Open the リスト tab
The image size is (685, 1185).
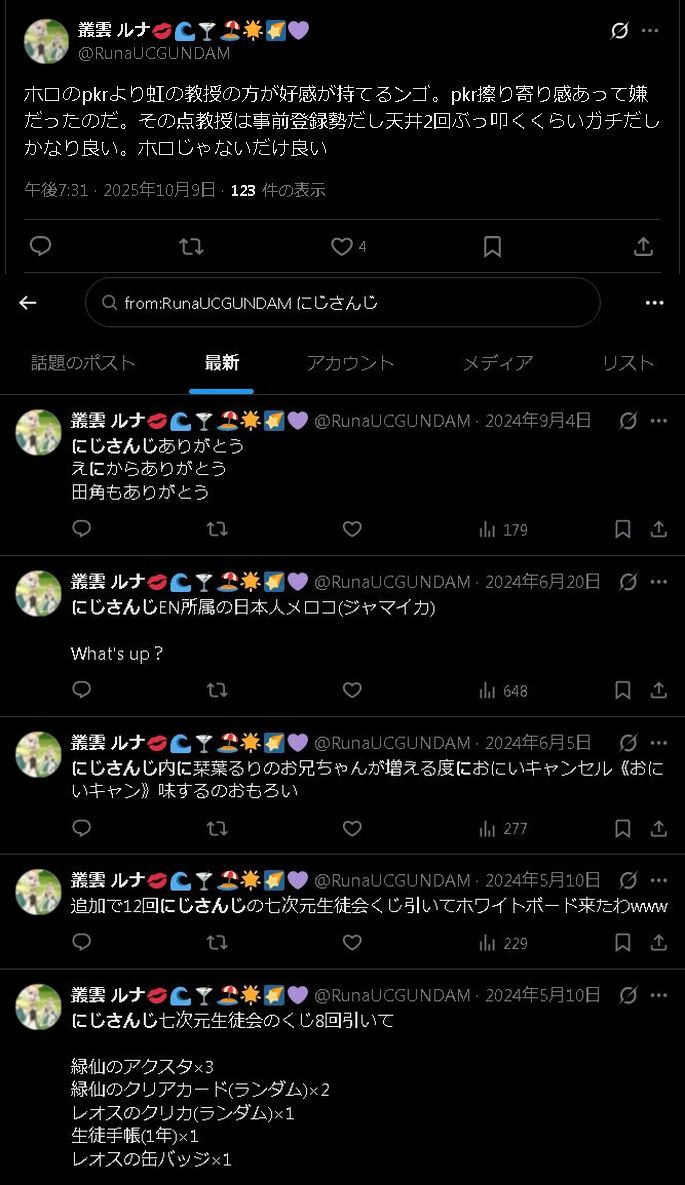[x=627, y=363]
